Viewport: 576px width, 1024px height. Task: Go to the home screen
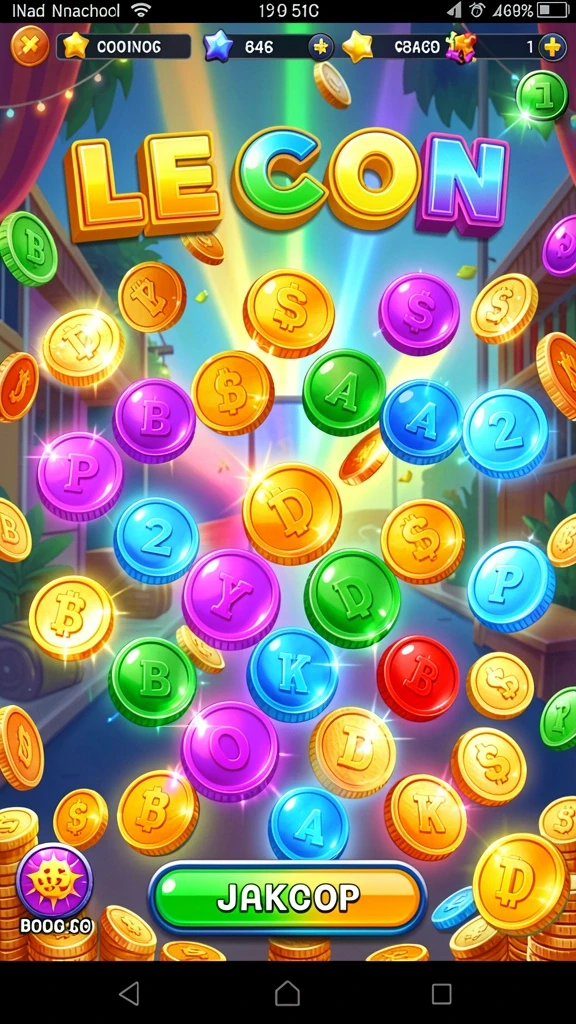click(287, 993)
